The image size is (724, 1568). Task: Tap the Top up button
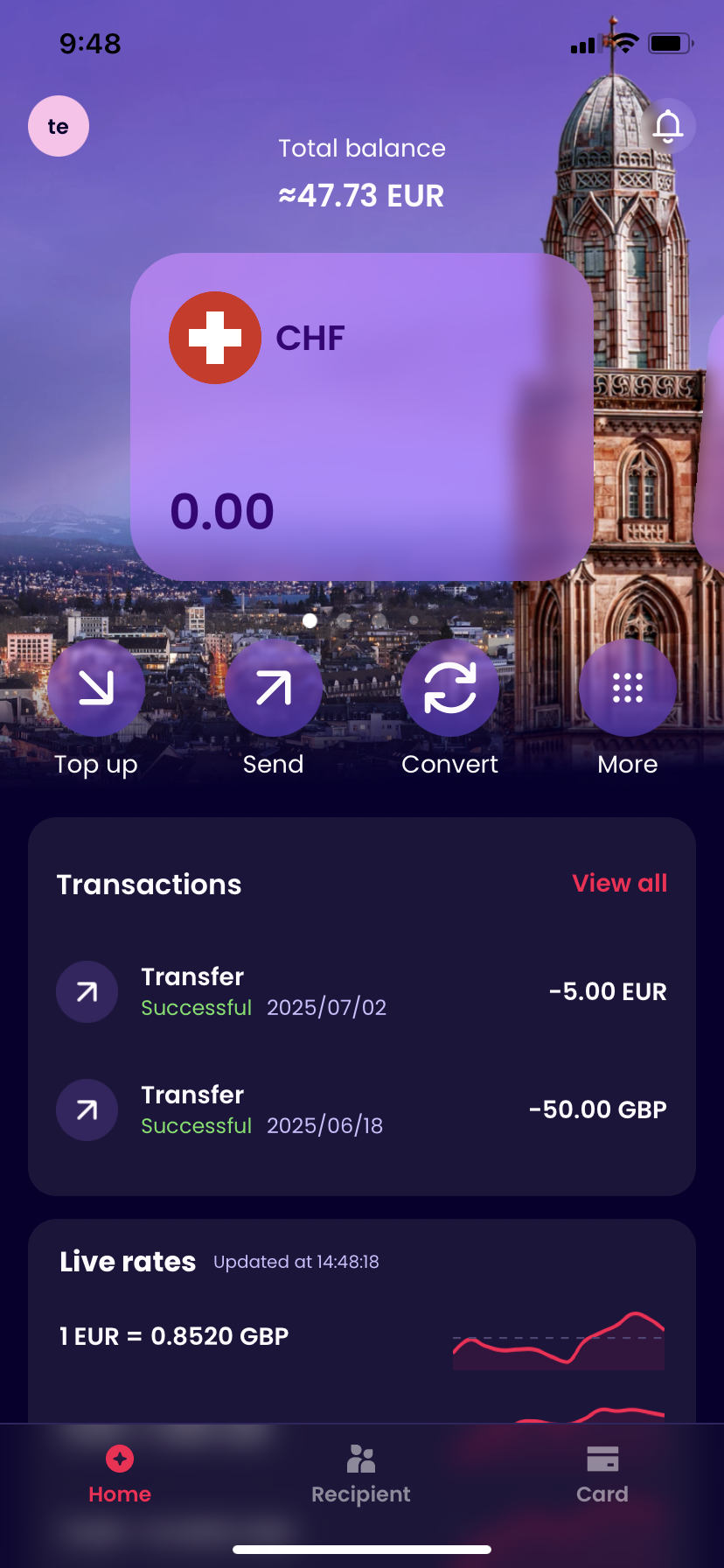96,689
